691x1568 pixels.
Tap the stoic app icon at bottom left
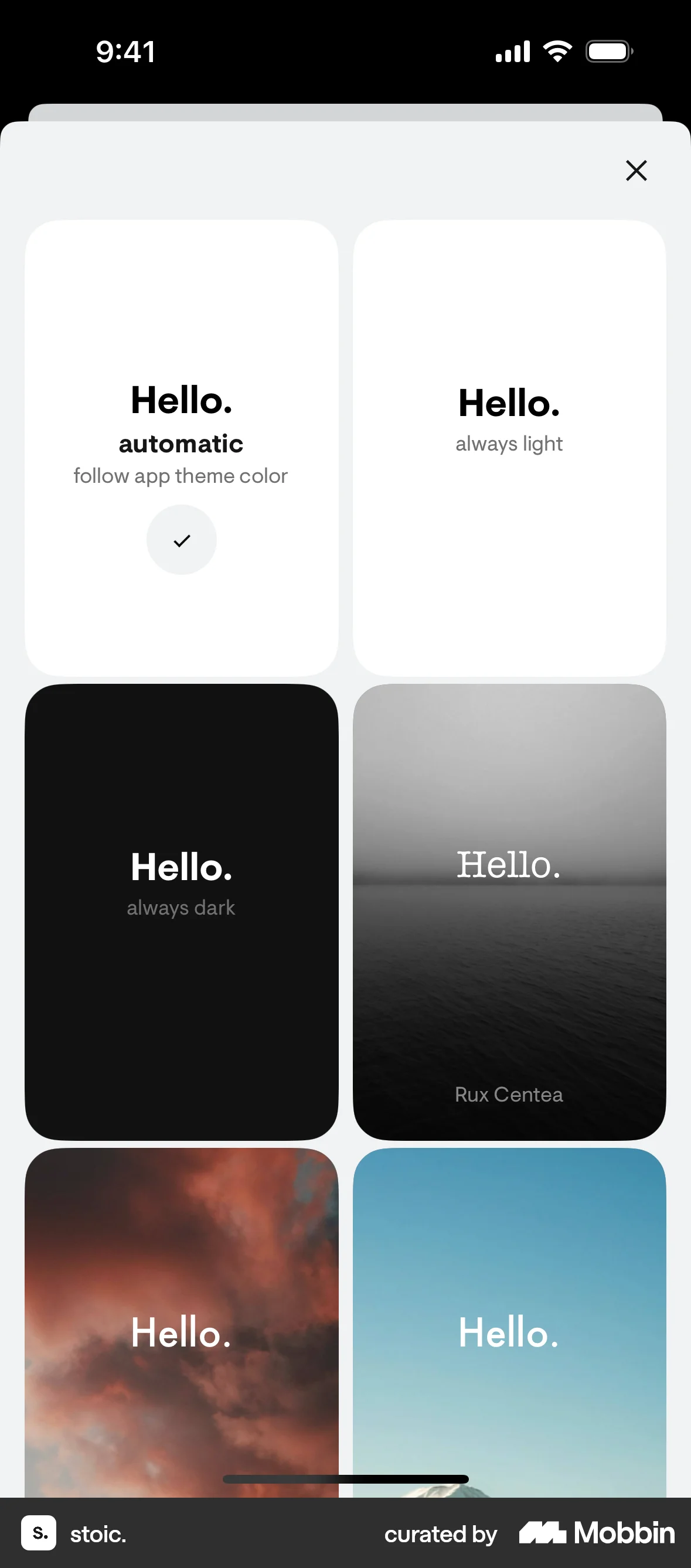pos(38,1534)
